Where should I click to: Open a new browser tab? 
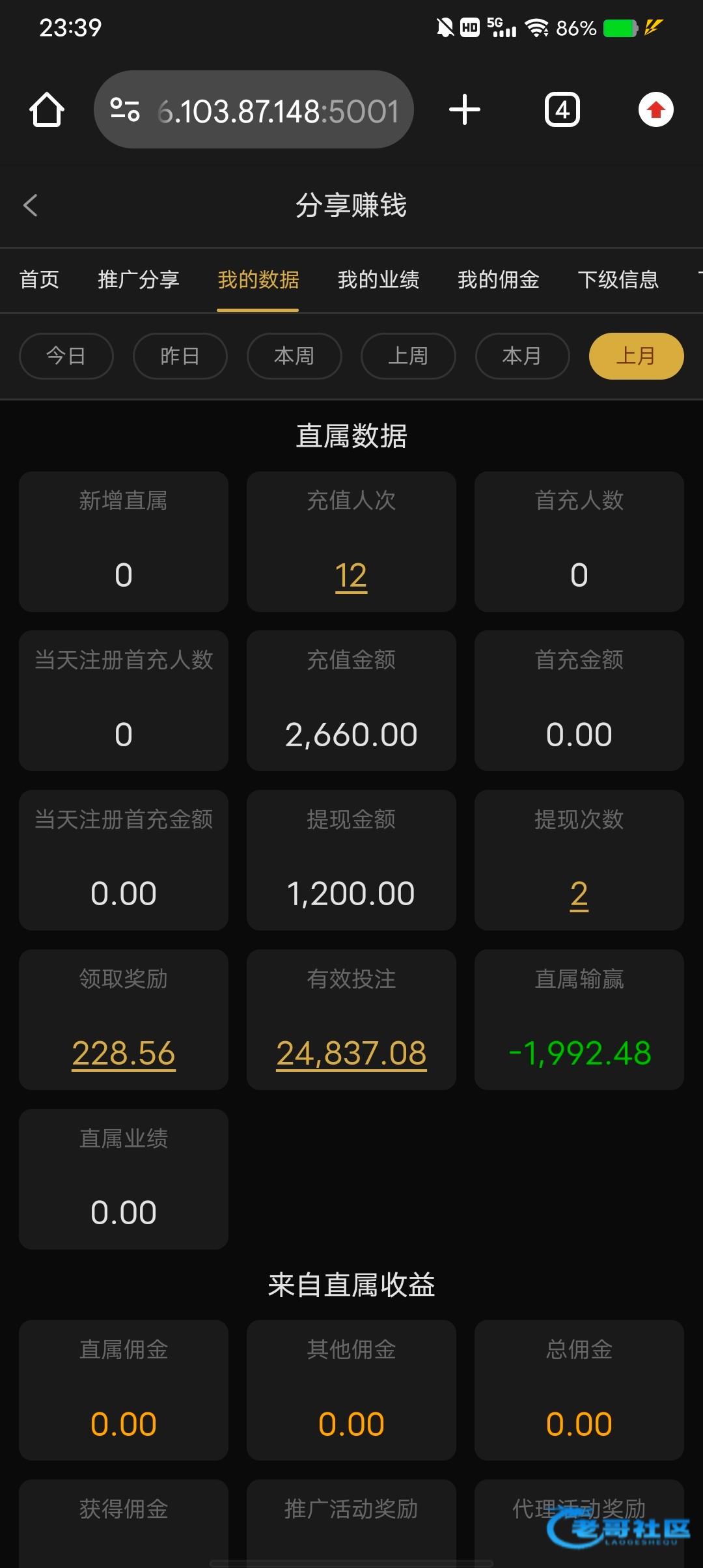465,109
